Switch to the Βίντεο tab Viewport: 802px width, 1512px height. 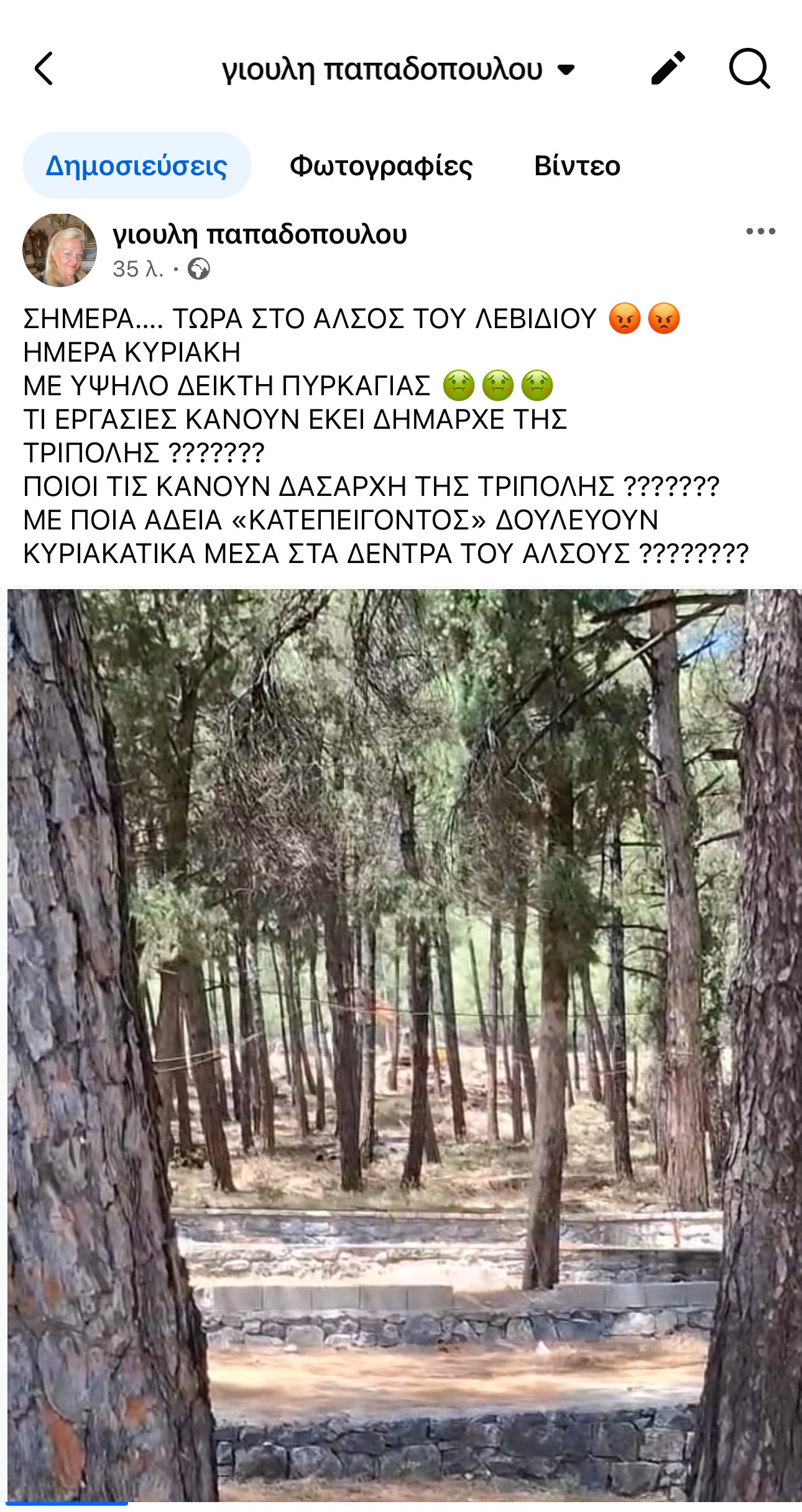(x=577, y=166)
